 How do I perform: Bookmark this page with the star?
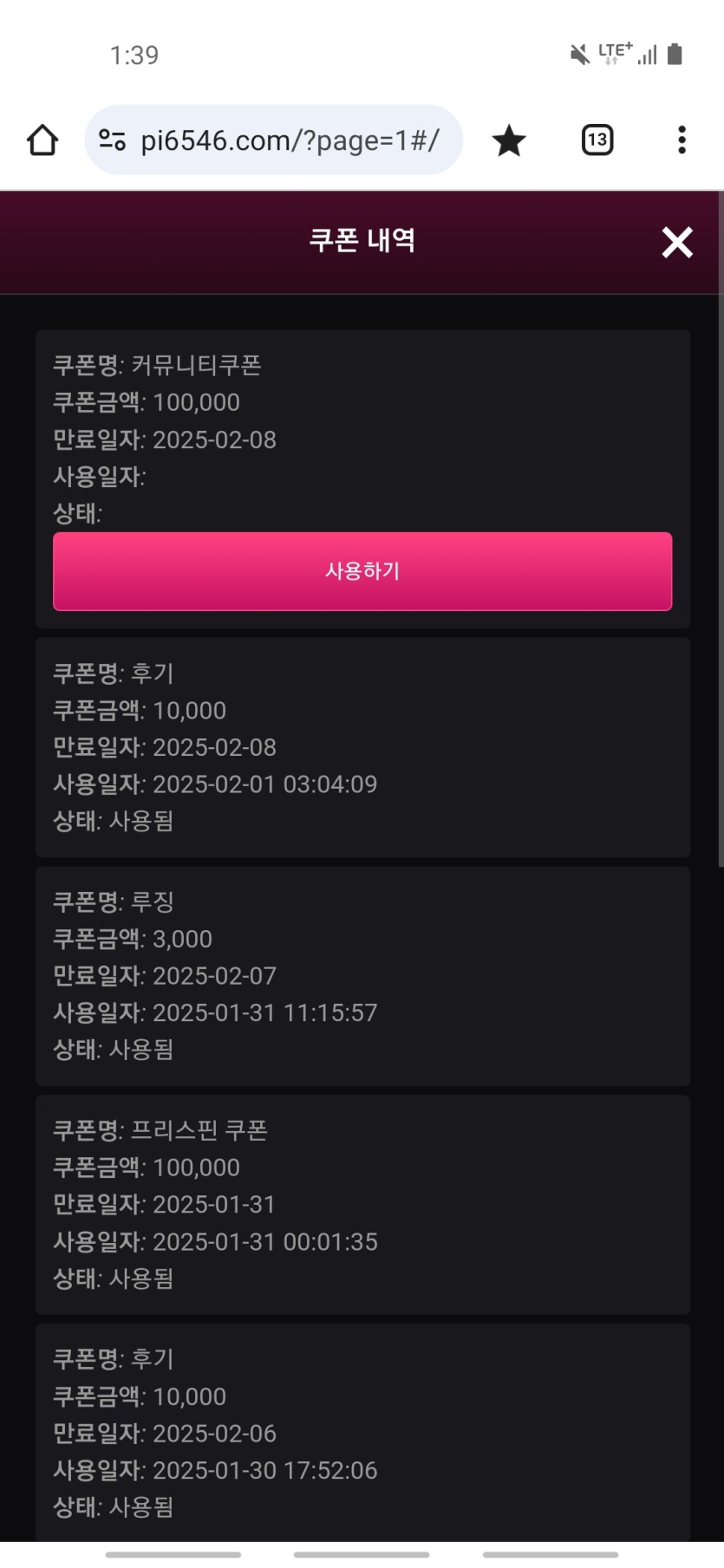pyautogui.click(x=509, y=140)
